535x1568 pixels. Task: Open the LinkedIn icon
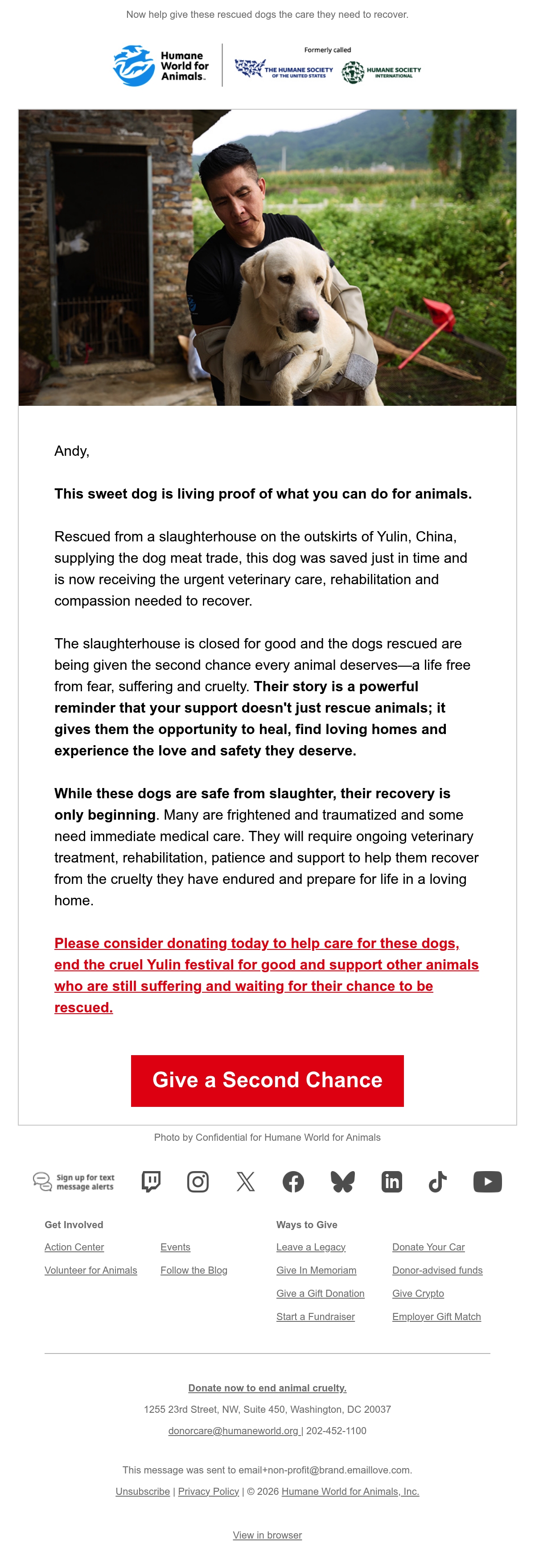coord(391,1181)
